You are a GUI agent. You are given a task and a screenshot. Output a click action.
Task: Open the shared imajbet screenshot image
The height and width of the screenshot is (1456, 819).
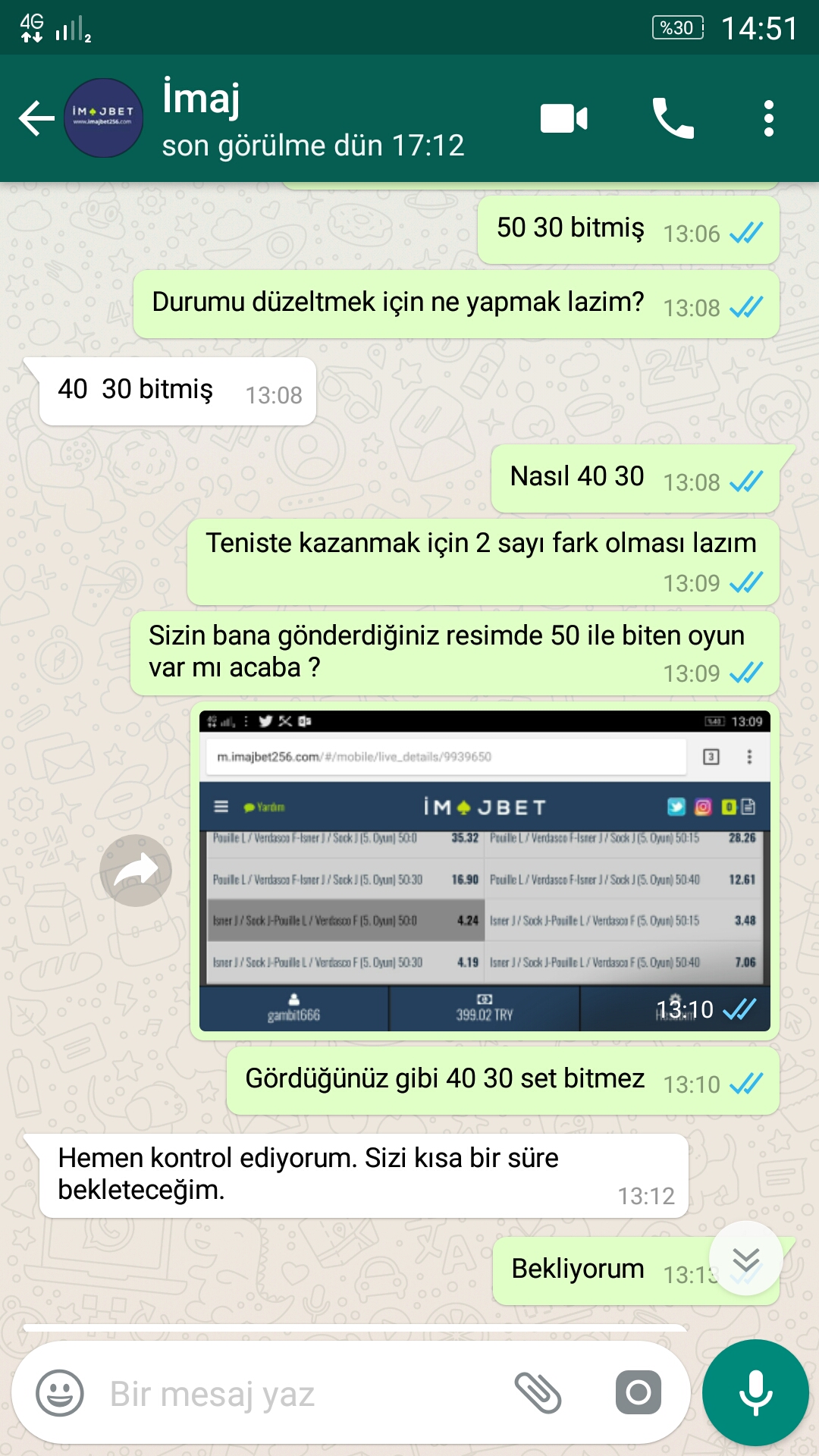(485, 870)
